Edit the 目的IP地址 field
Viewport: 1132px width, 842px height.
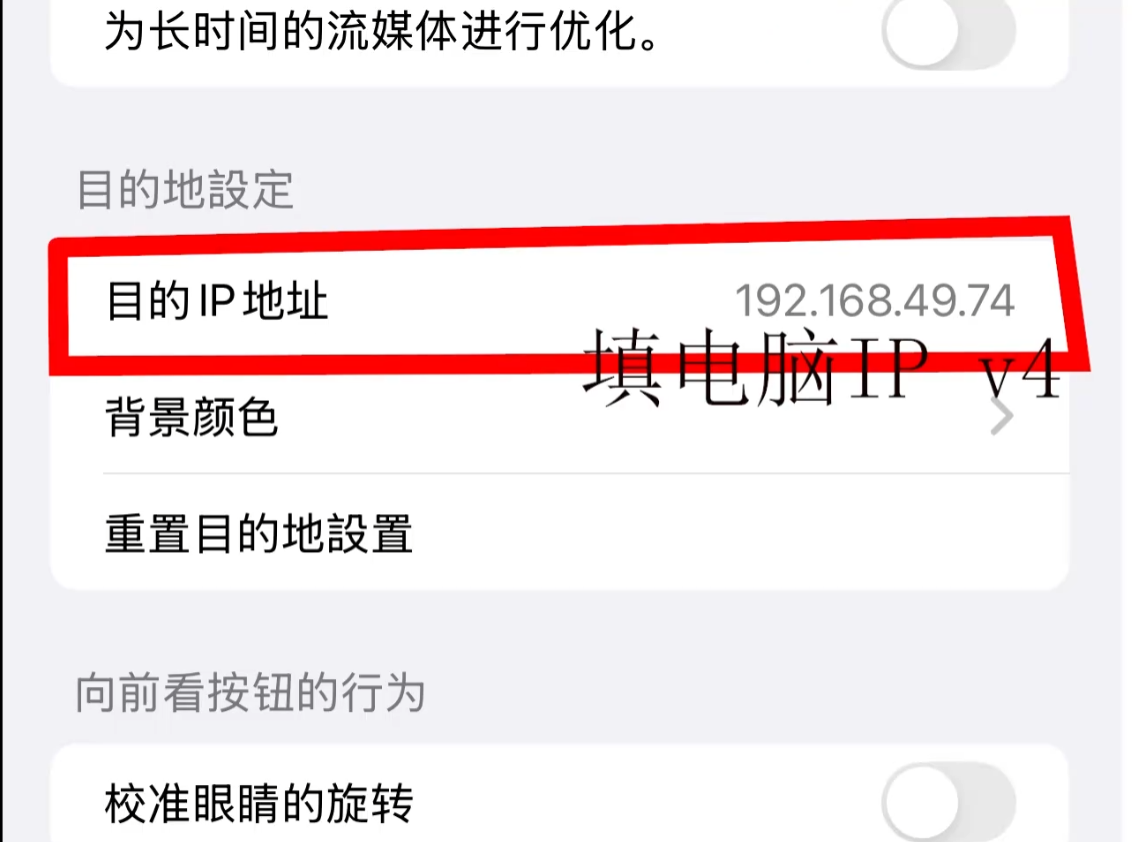(x=874, y=301)
